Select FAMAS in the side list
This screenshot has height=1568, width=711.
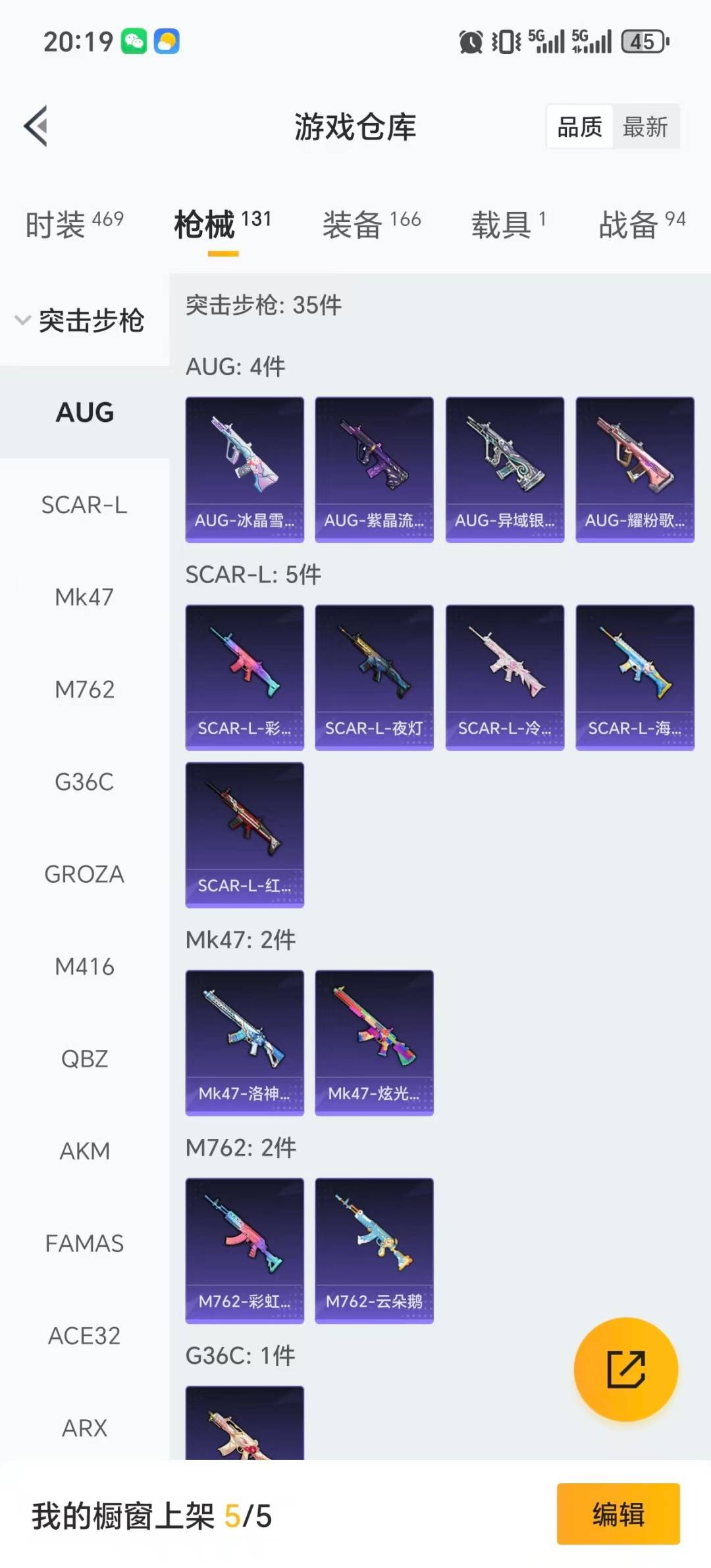[x=84, y=1243]
